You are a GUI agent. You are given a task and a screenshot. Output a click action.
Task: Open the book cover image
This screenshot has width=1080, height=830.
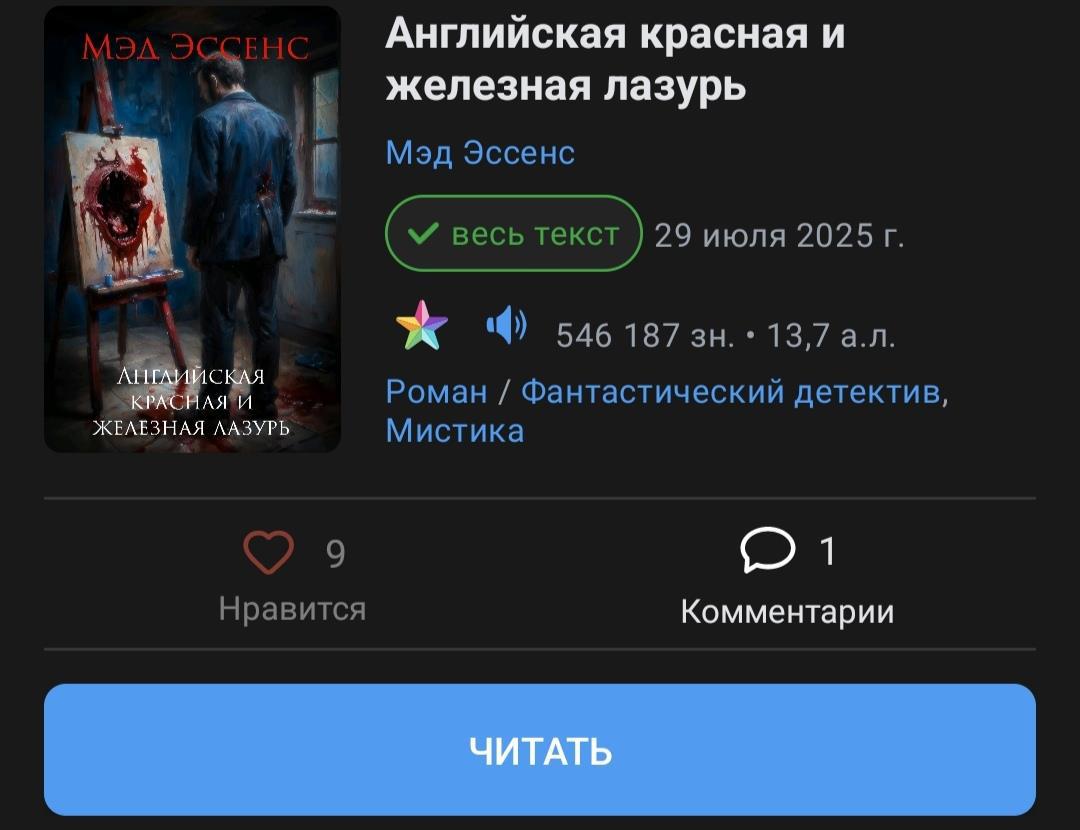pyautogui.click(x=192, y=229)
